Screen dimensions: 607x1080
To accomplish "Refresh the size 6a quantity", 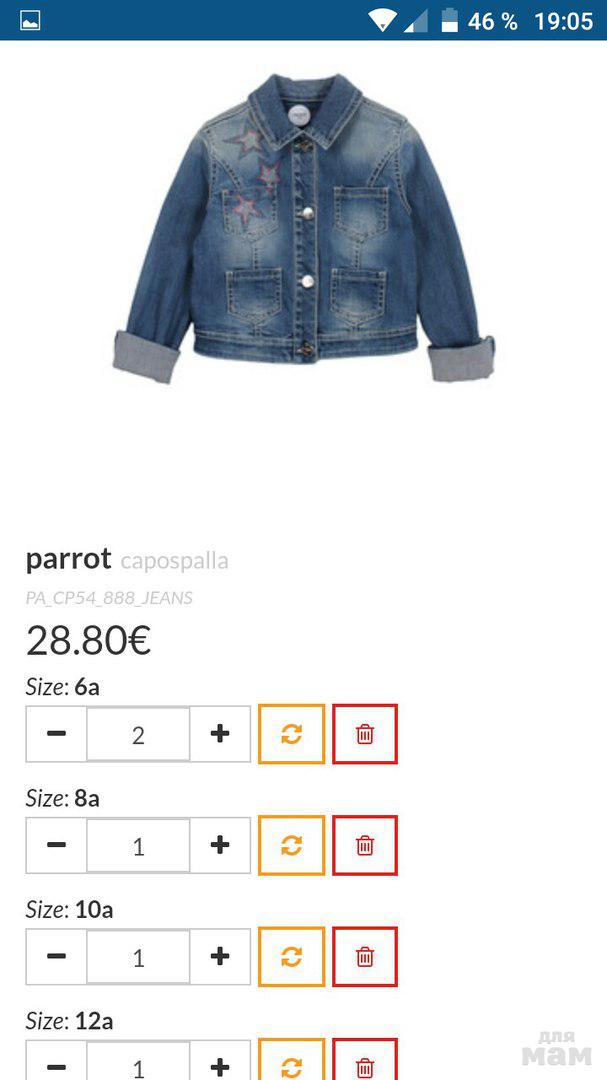I will pos(291,734).
